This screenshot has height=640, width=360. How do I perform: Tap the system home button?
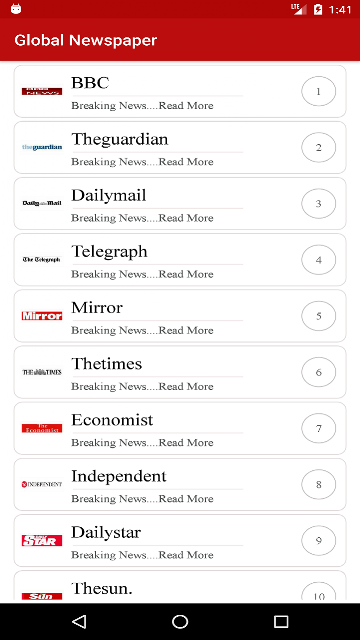pyautogui.click(x=180, y=622)
